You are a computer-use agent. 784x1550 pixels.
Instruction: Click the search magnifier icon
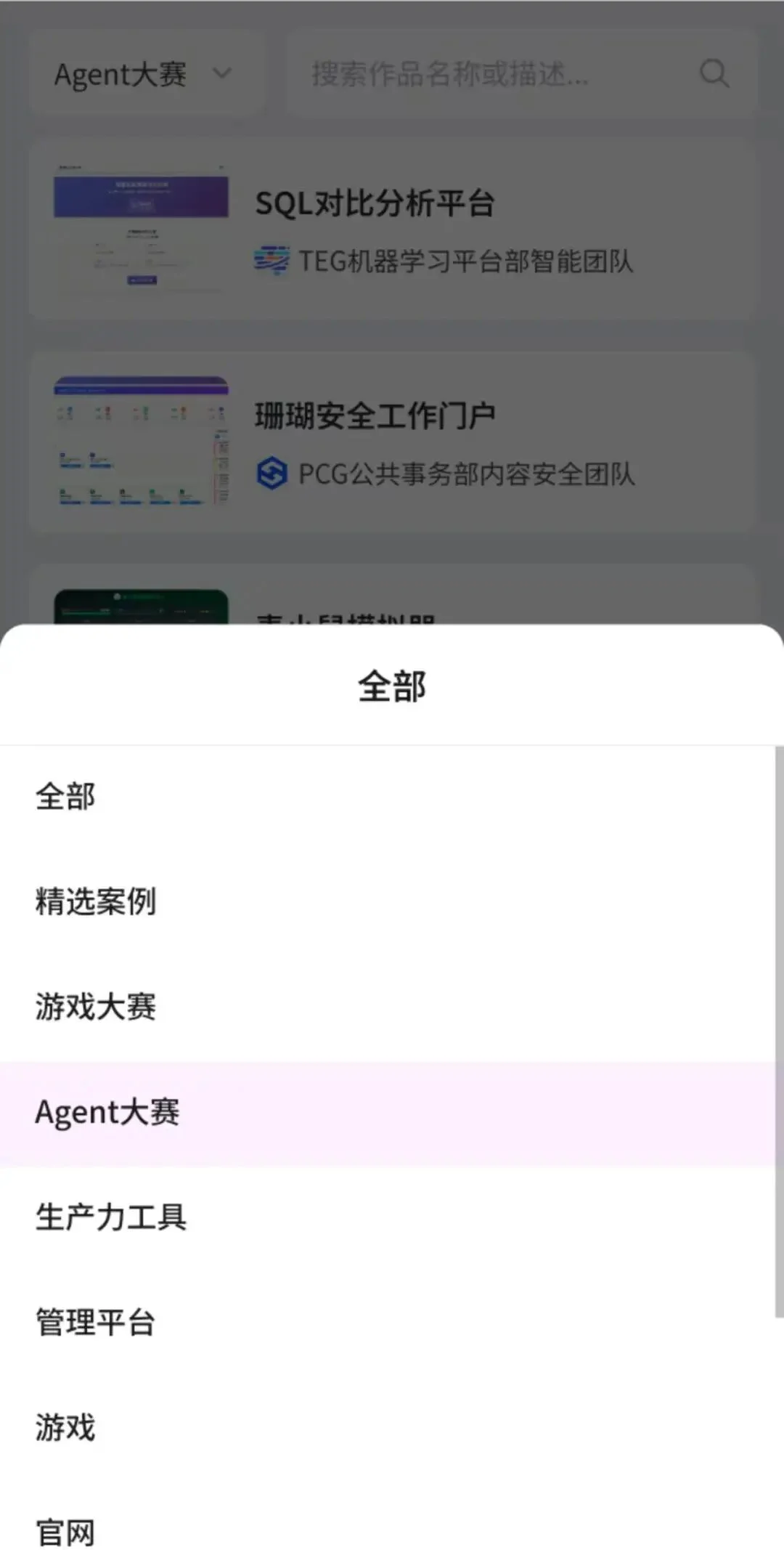[x=715, y=74]
